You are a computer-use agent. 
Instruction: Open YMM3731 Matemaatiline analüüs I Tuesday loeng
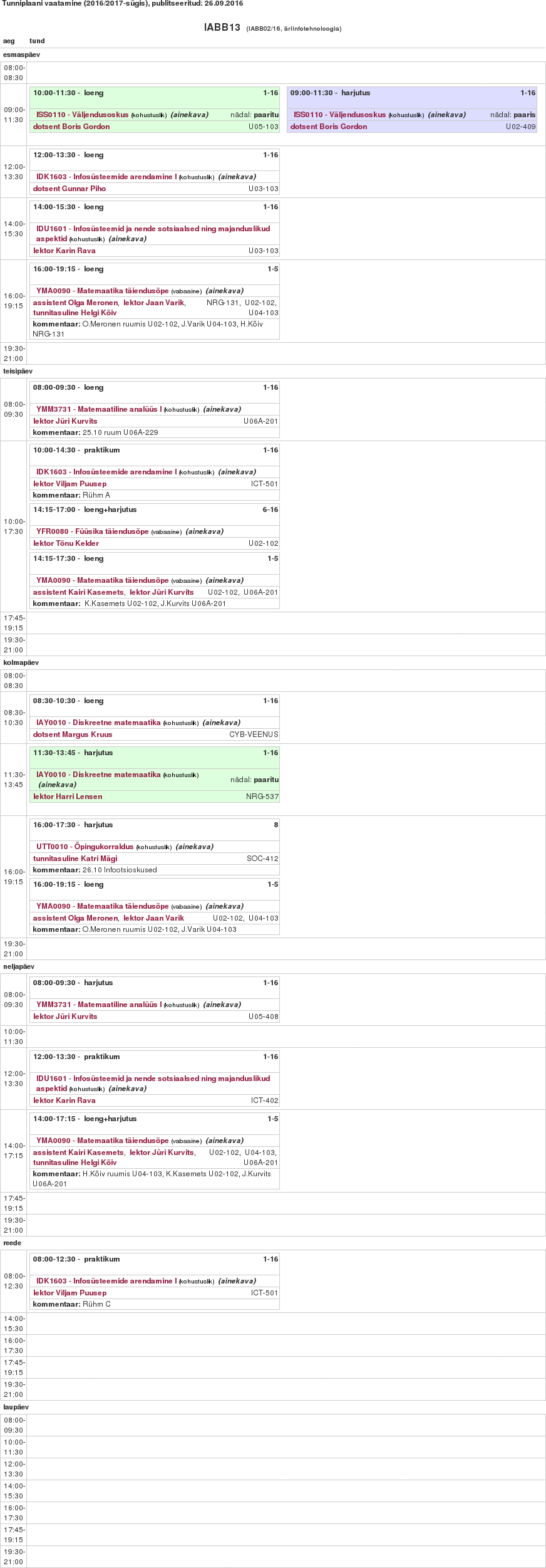pyautogui.click(x=98, y=409)
